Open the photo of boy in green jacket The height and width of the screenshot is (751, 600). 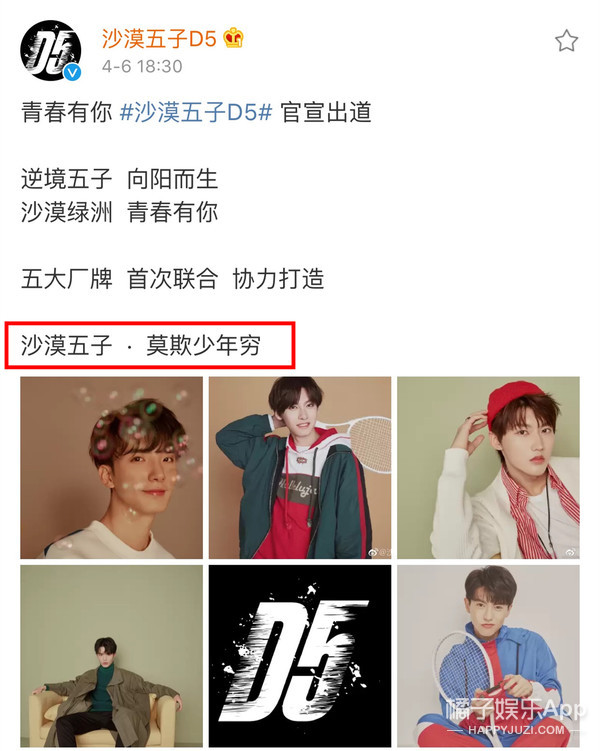coord(299,467)
